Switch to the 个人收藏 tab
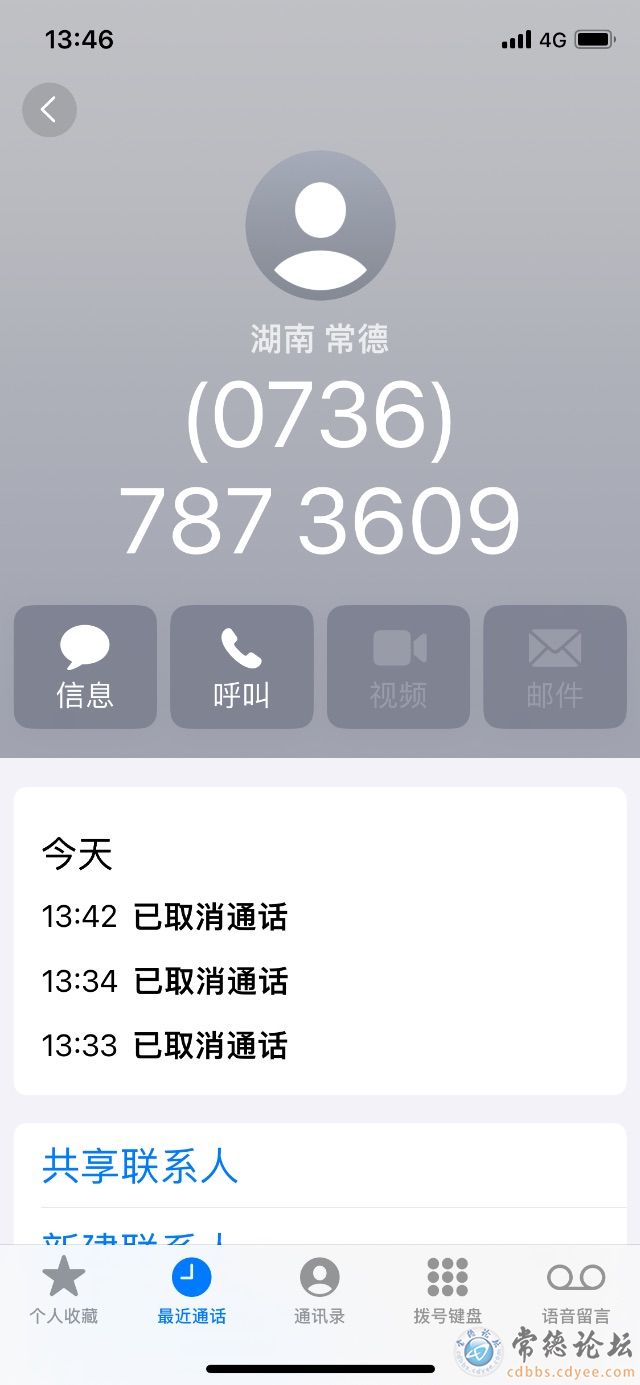Viewport: 640px width, 1385px height. coord(64,1290)
